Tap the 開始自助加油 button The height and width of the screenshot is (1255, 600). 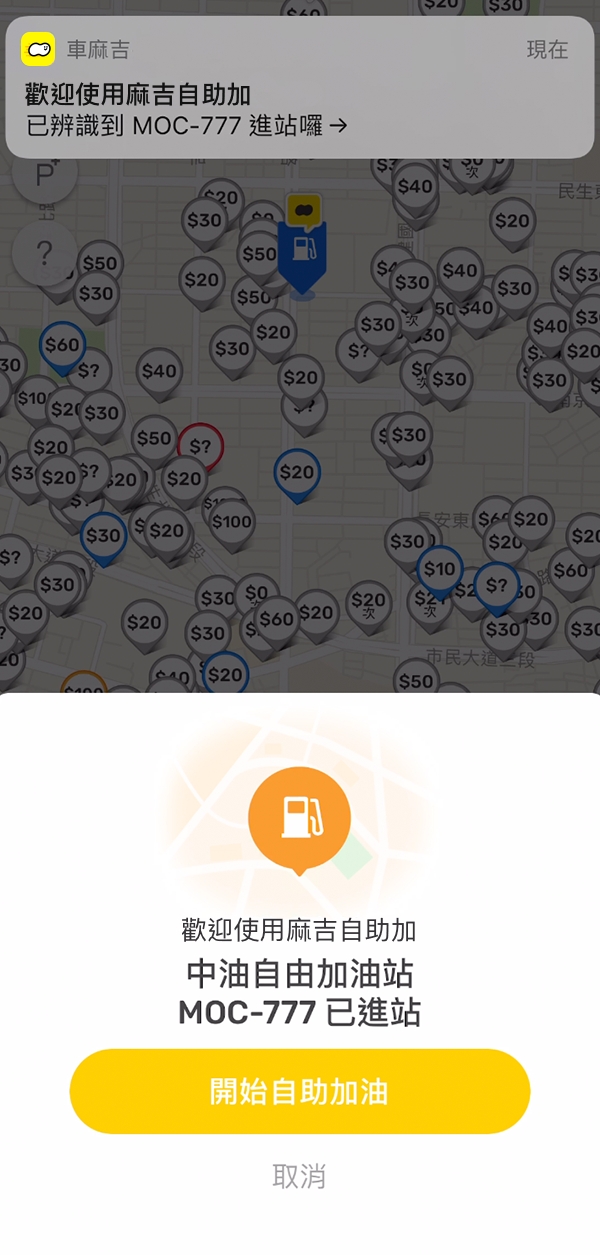coord(299,1091)
